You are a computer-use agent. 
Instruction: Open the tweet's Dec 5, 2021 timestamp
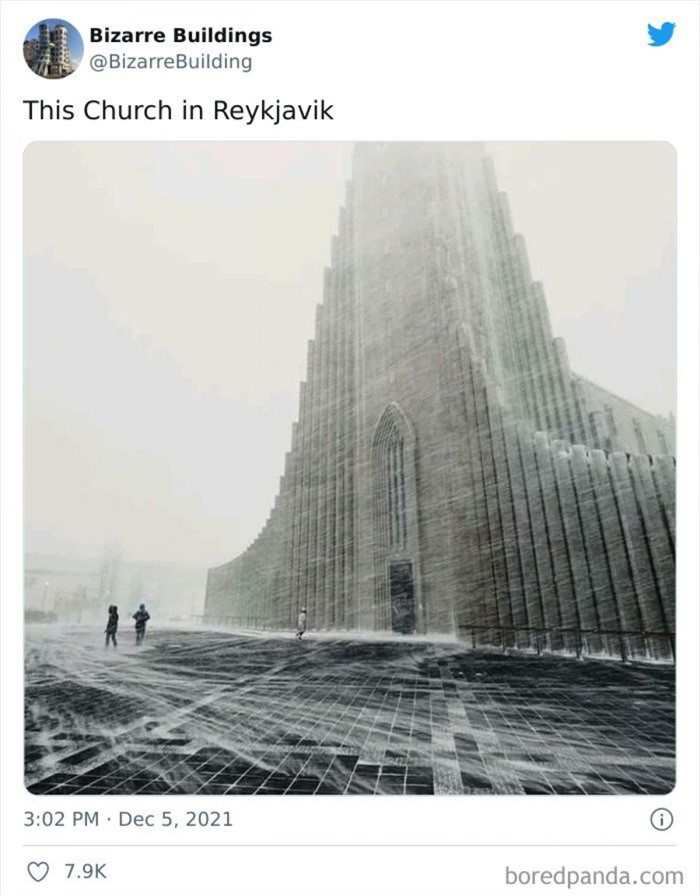[128, 819]
